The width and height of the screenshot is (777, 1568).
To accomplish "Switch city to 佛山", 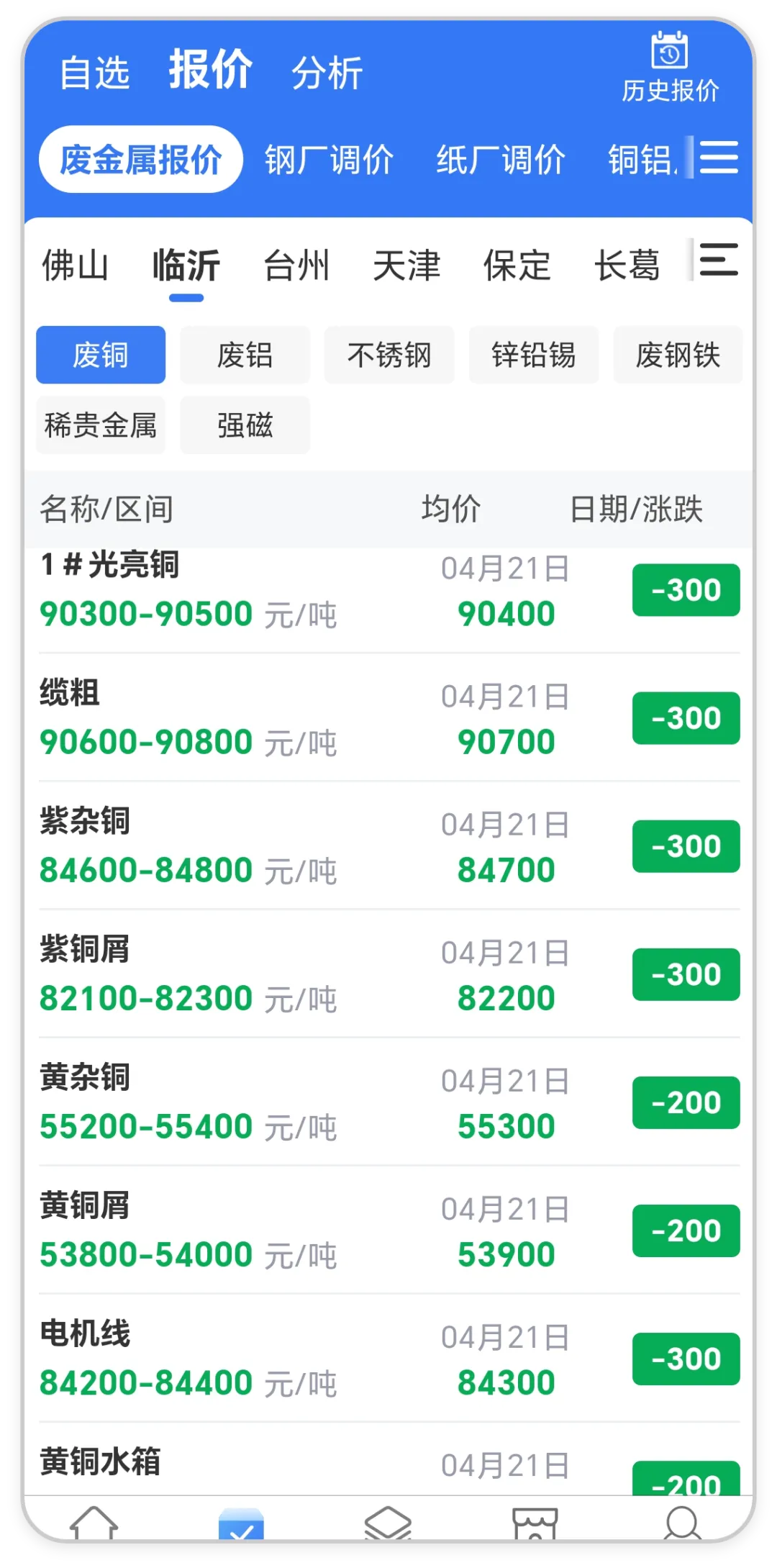I will (x=75, y=265).
